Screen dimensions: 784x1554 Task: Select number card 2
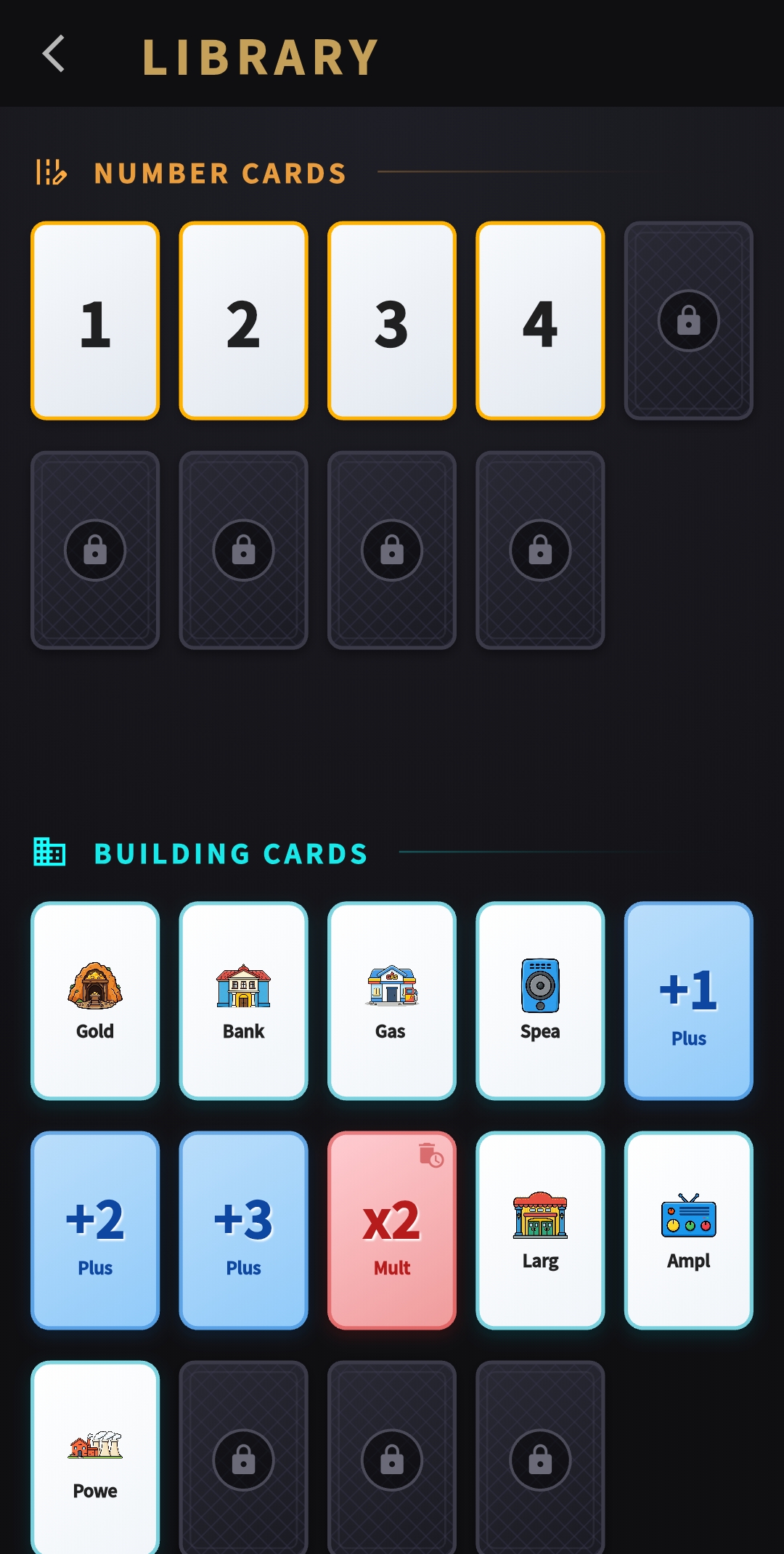[243, 321]
